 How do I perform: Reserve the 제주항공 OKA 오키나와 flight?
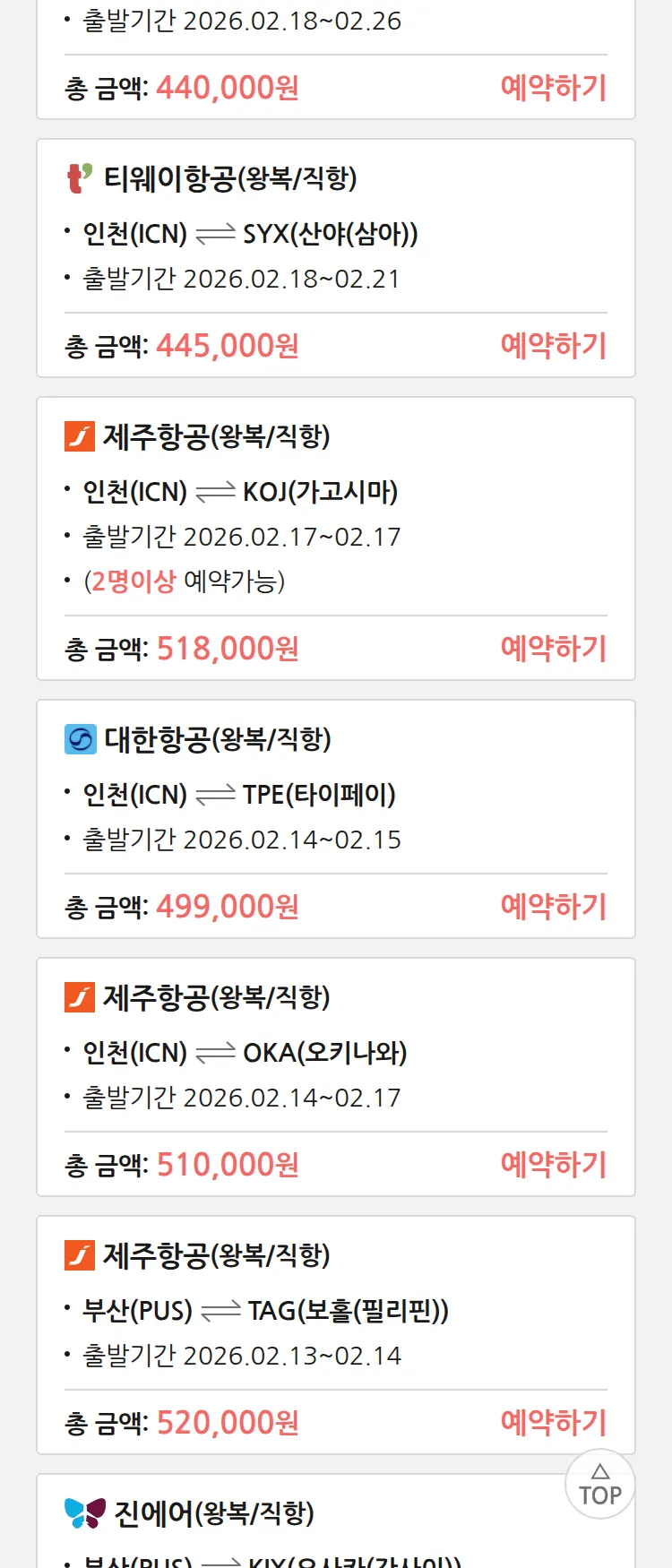[553, 1165]
